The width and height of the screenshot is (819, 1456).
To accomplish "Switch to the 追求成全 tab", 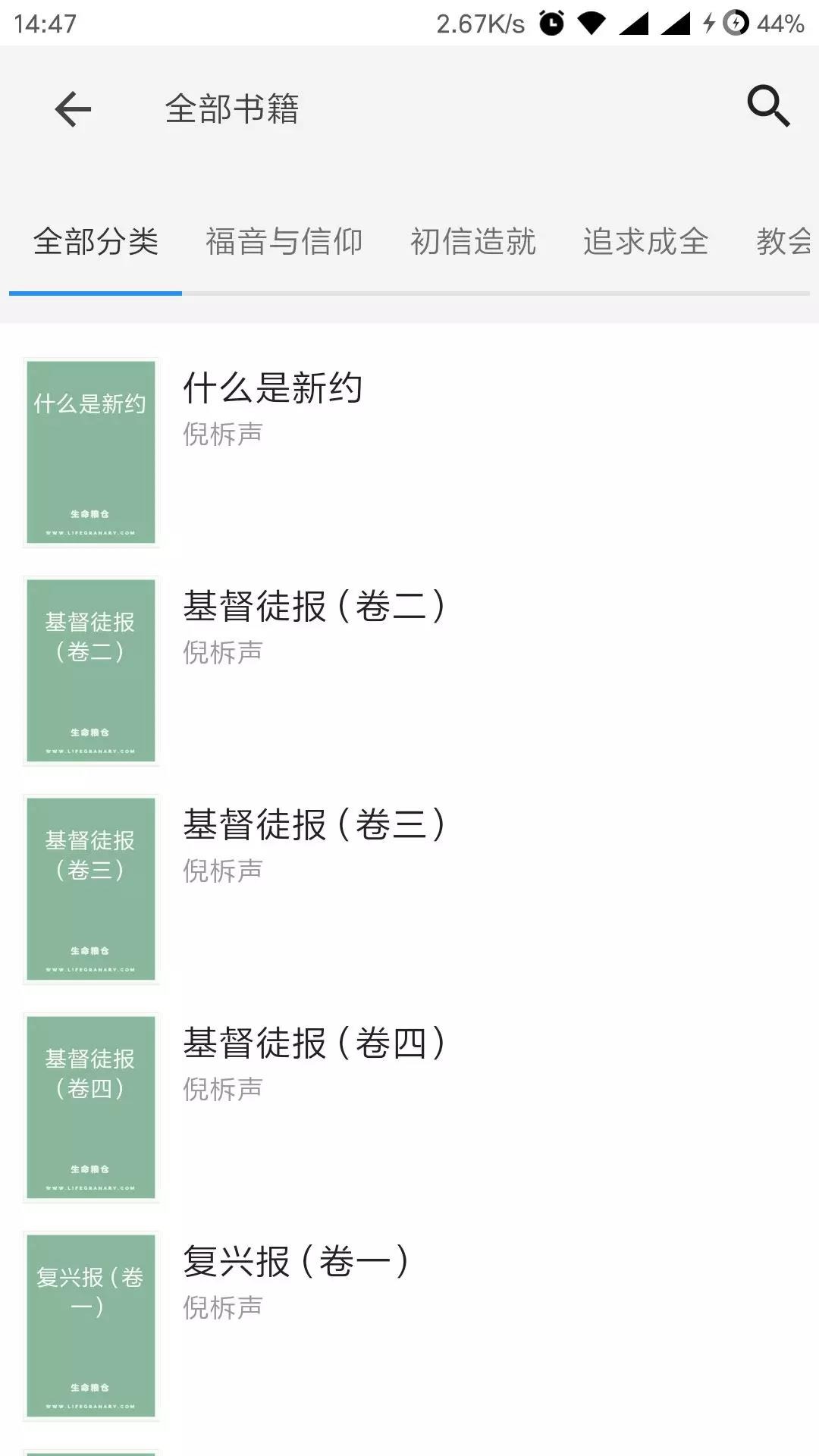I will pos(645,242).
